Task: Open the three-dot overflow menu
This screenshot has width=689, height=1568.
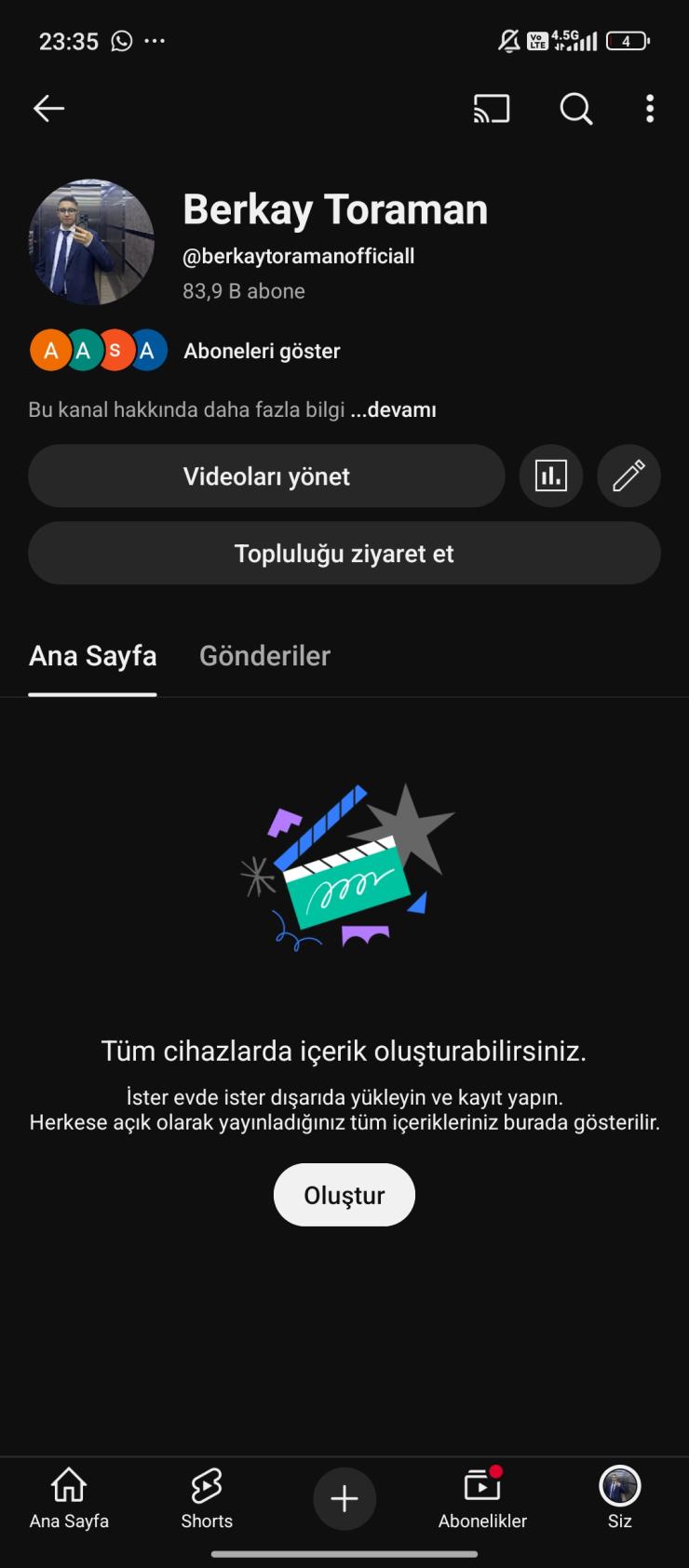Action: click(x=650, y=109)
